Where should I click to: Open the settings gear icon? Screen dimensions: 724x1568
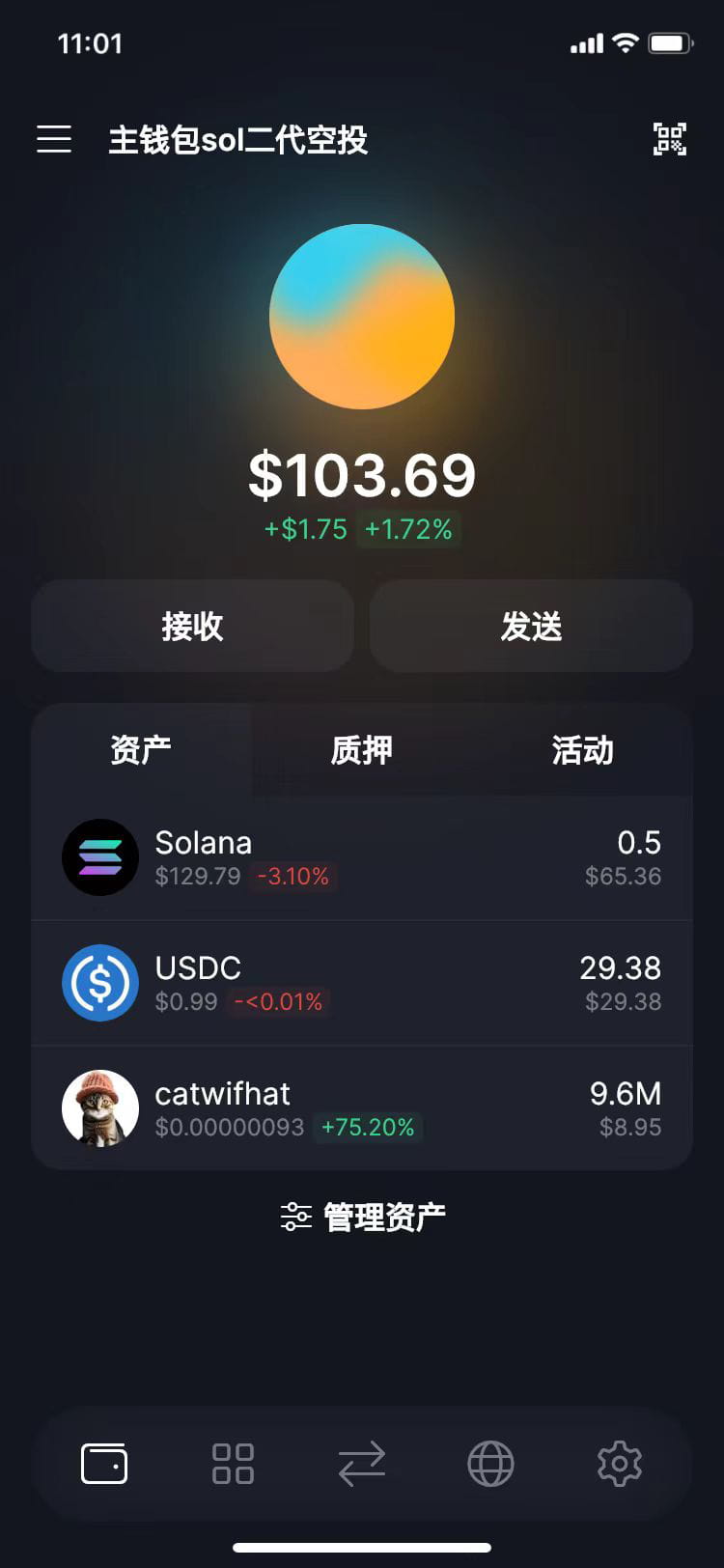pyautogui.click(x=619, y=1463)
